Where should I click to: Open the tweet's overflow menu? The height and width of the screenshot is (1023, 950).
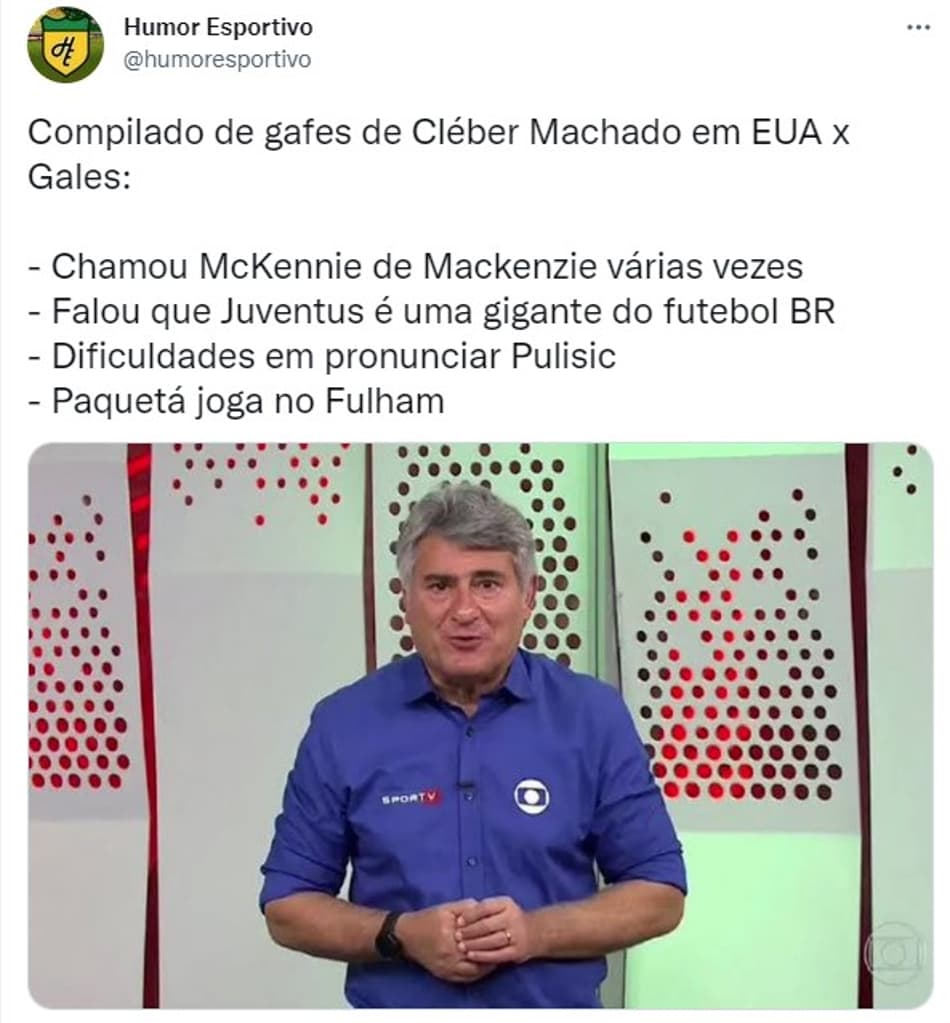click(x=917, y=28)
